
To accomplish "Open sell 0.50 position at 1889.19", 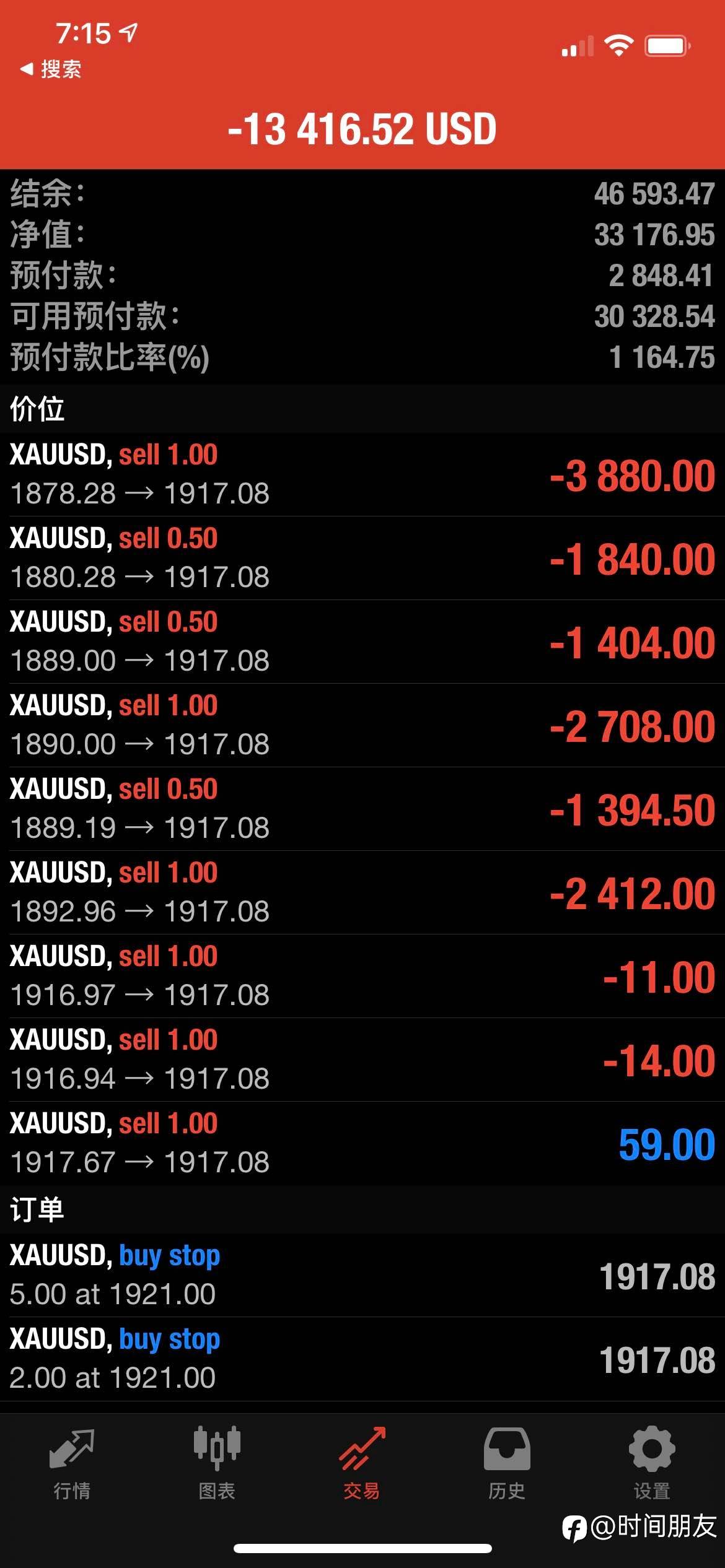I will 362,809.
